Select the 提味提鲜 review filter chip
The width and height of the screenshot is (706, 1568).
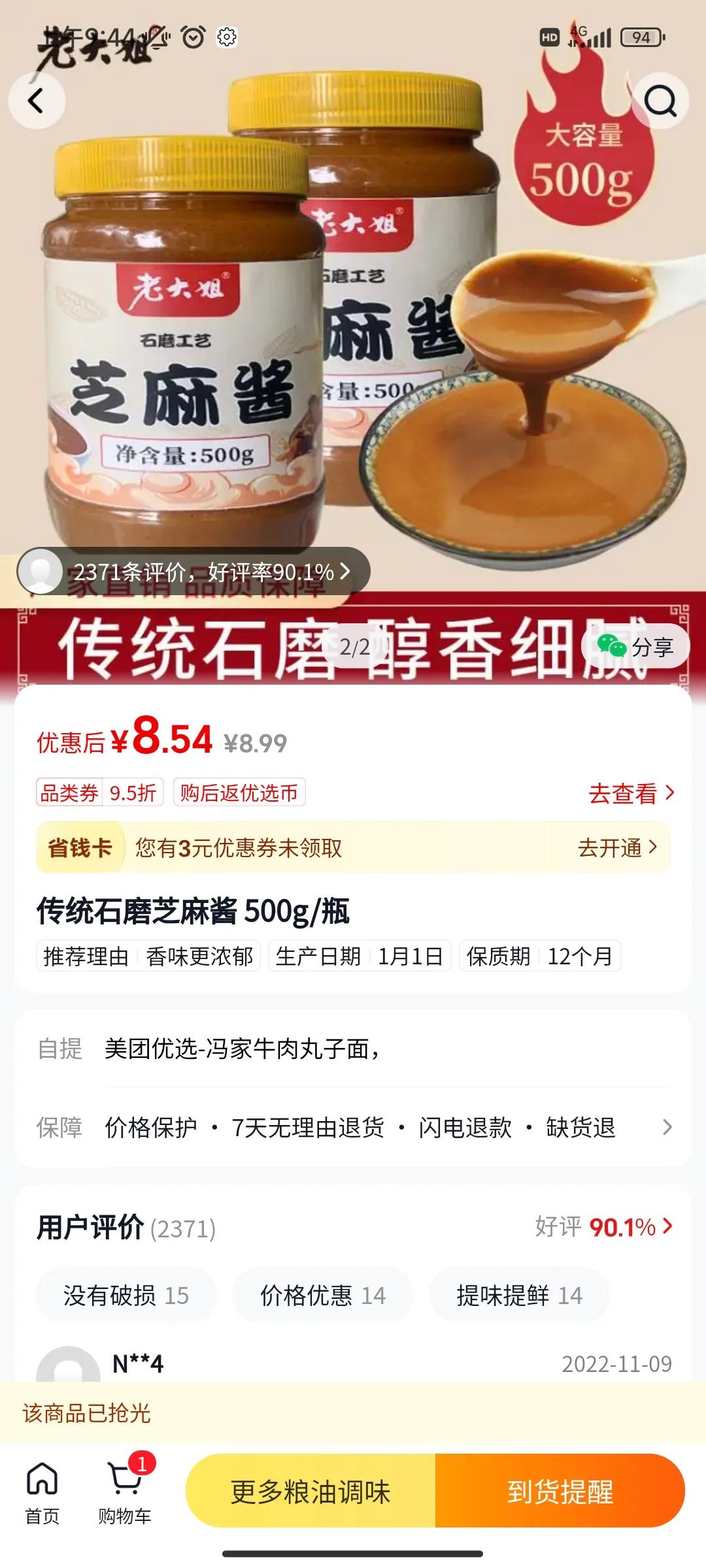coord(518,1296)
